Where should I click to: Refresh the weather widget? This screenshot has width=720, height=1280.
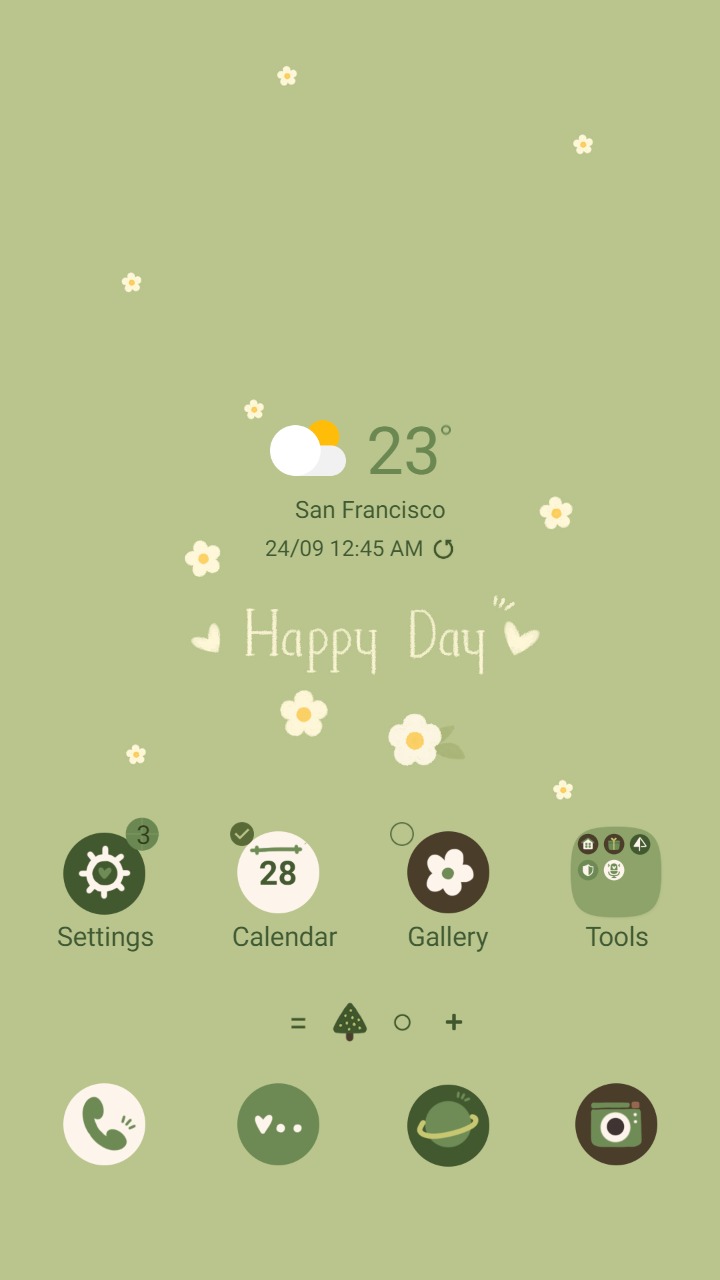coord(444,549)
